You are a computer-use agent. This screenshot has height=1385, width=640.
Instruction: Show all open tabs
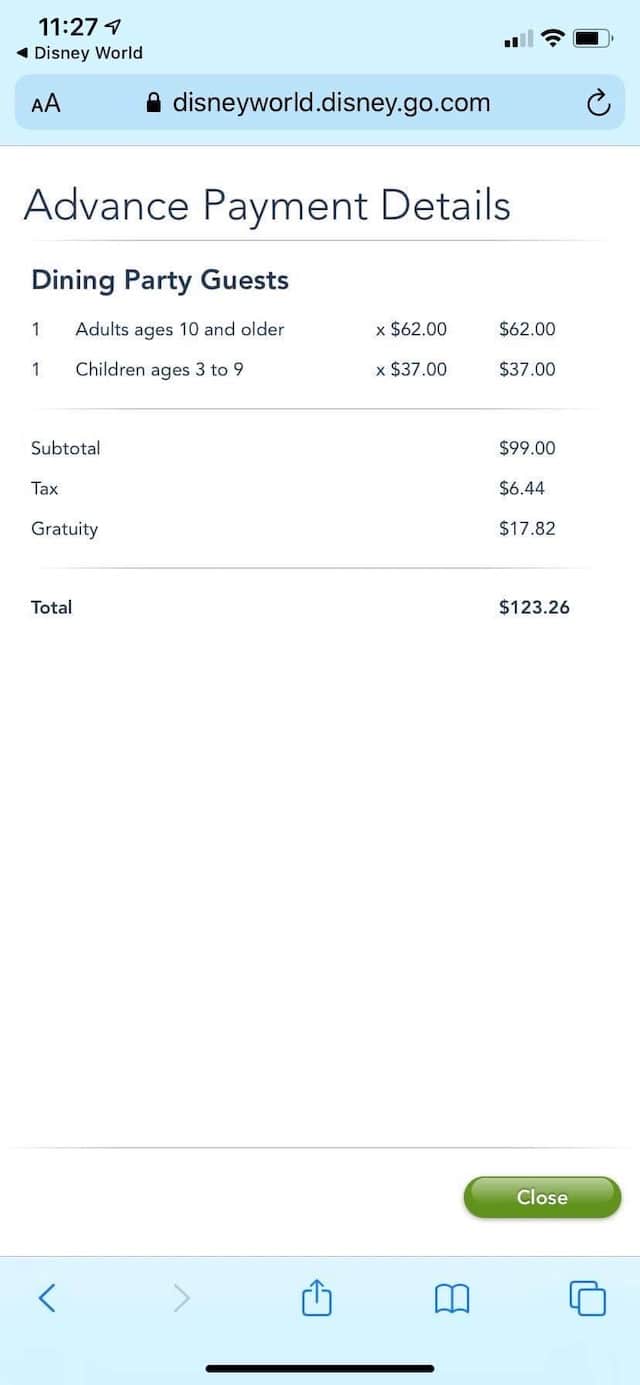tap(588, 1298)
